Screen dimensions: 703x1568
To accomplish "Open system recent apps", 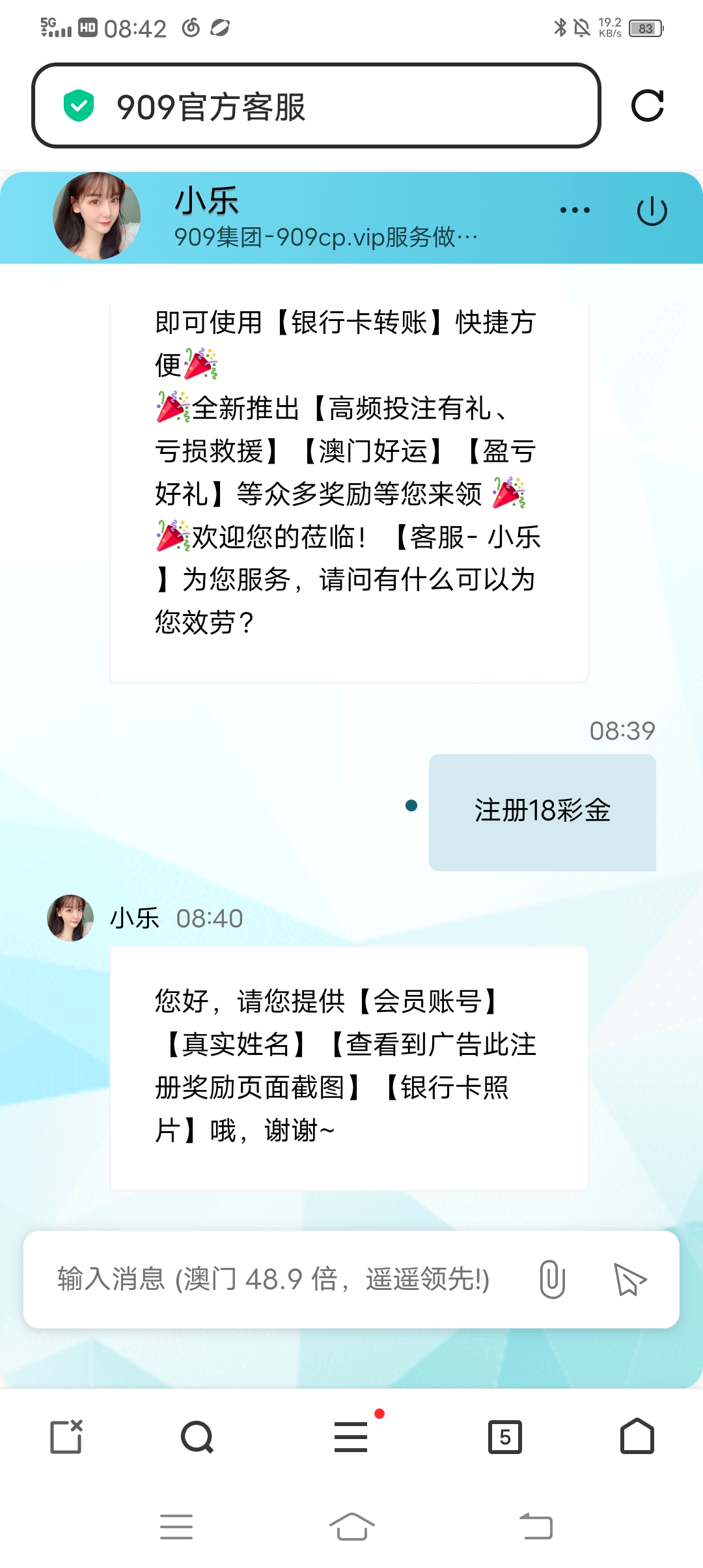I will tap(176, 1526).
